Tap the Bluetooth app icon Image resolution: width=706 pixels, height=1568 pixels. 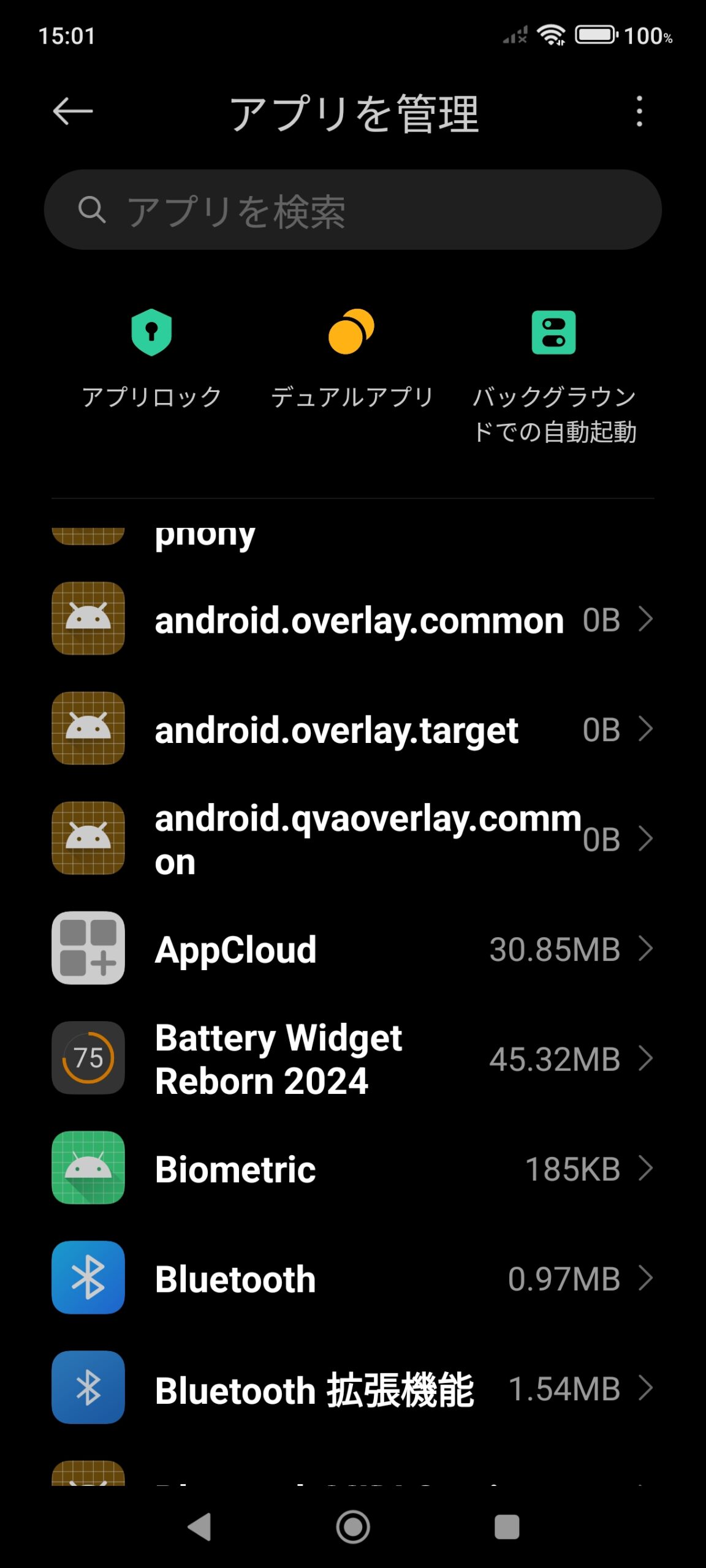[x=88, y=1278]
